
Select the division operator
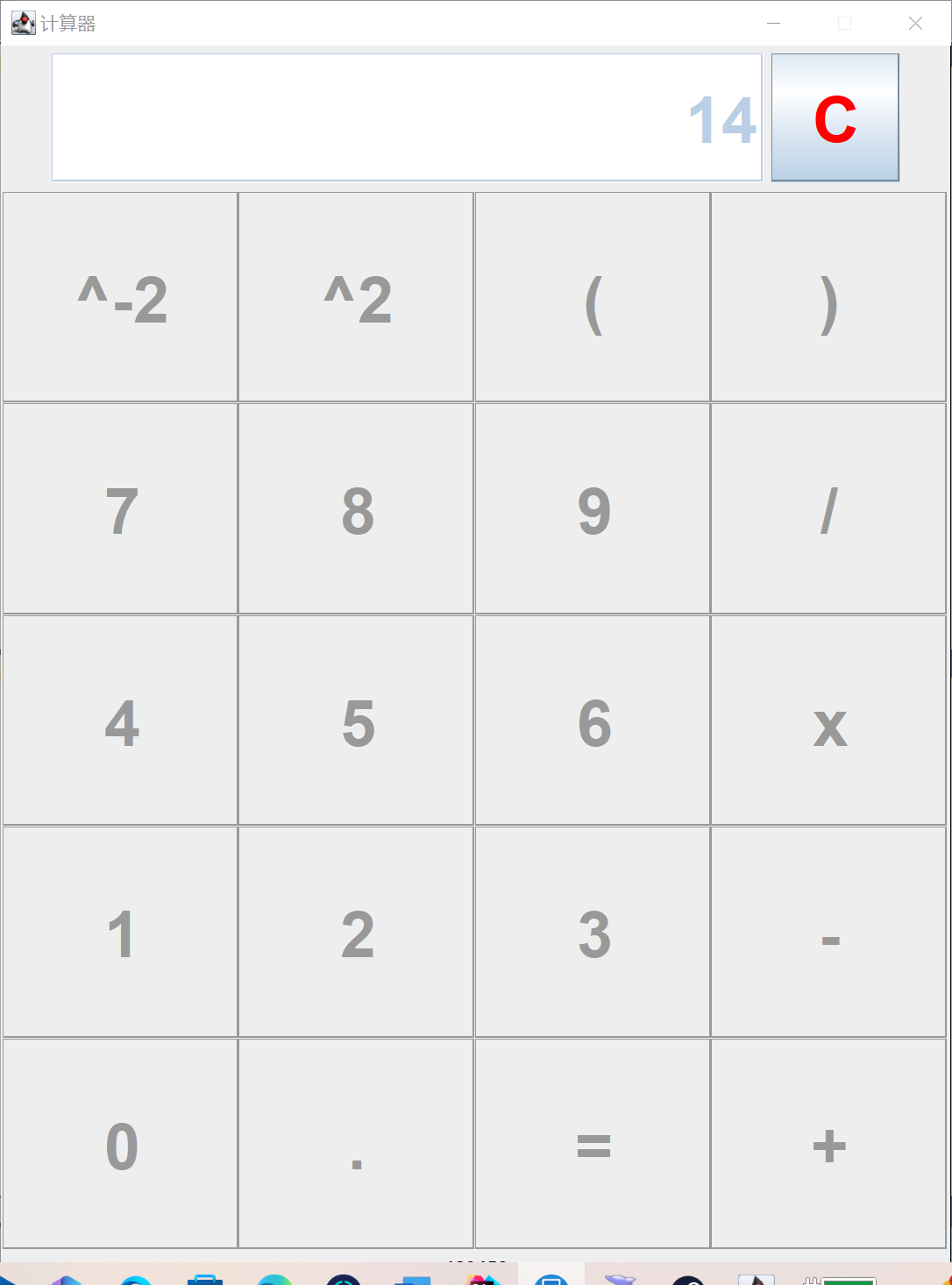click(x=828, y=509)
